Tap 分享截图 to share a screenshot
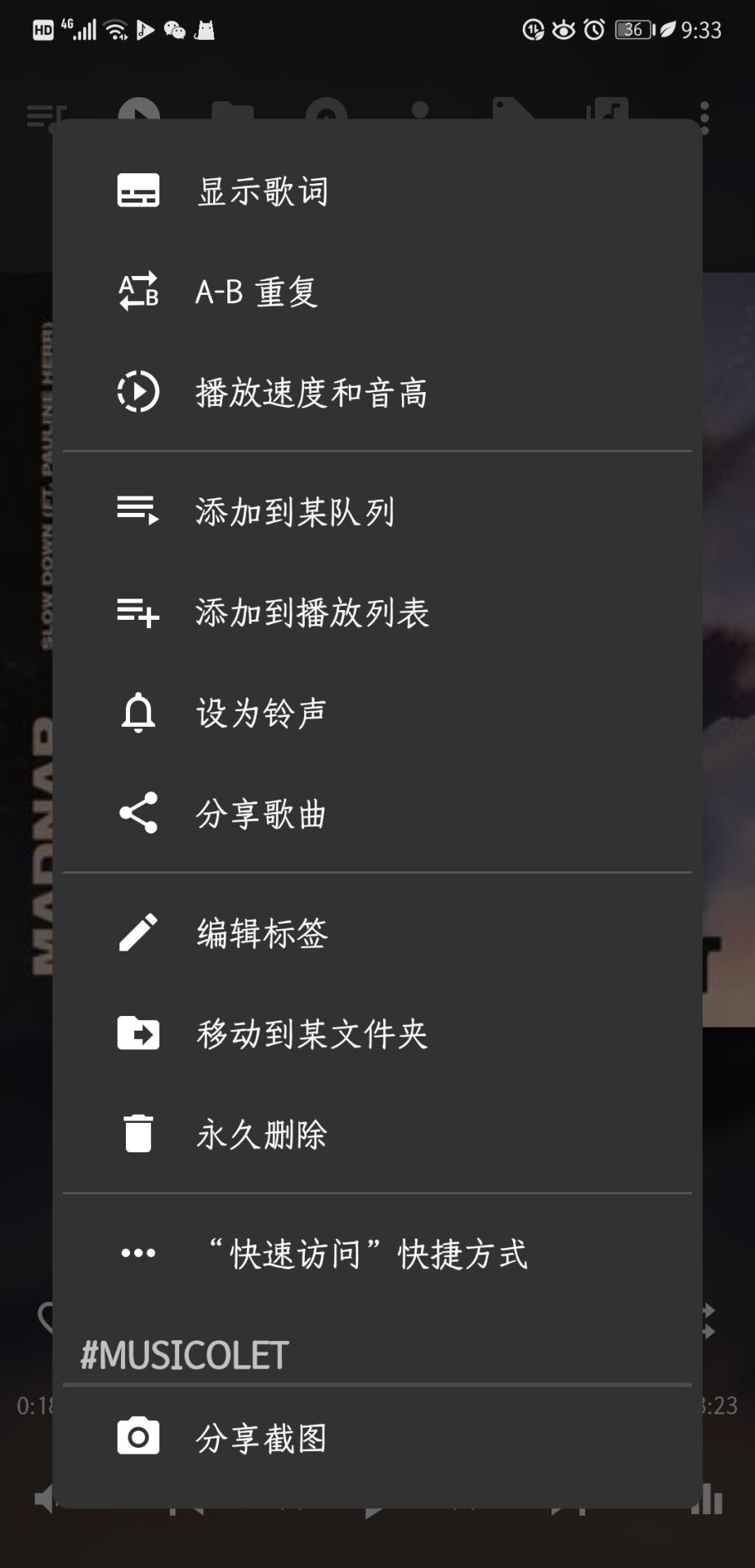Screen dimensions: 755x1568 pos(261,1437)
